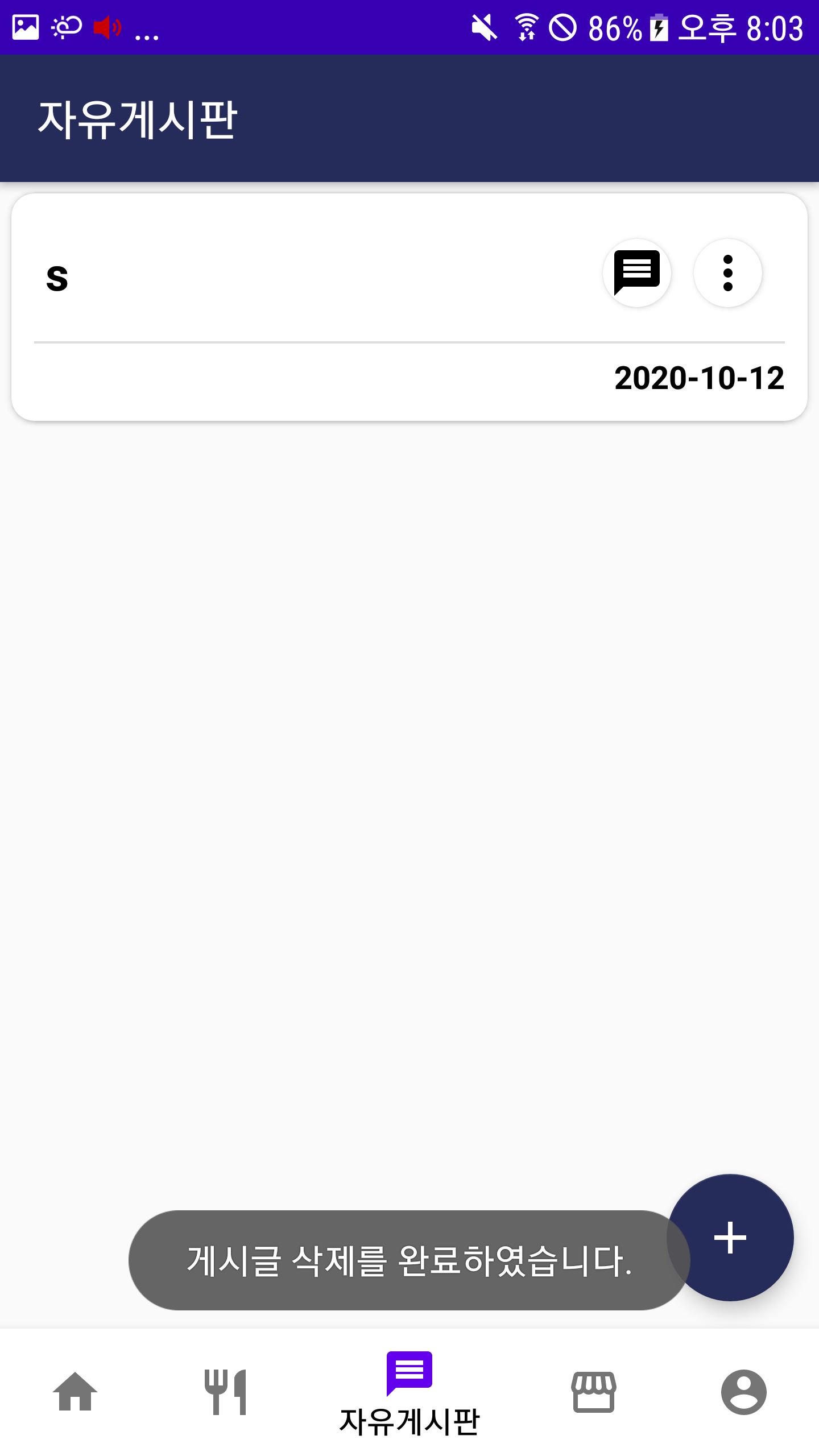This screenshot has width=819, height=1456.
Task: Open the store section icon
Action: [x=593, y=1393]
